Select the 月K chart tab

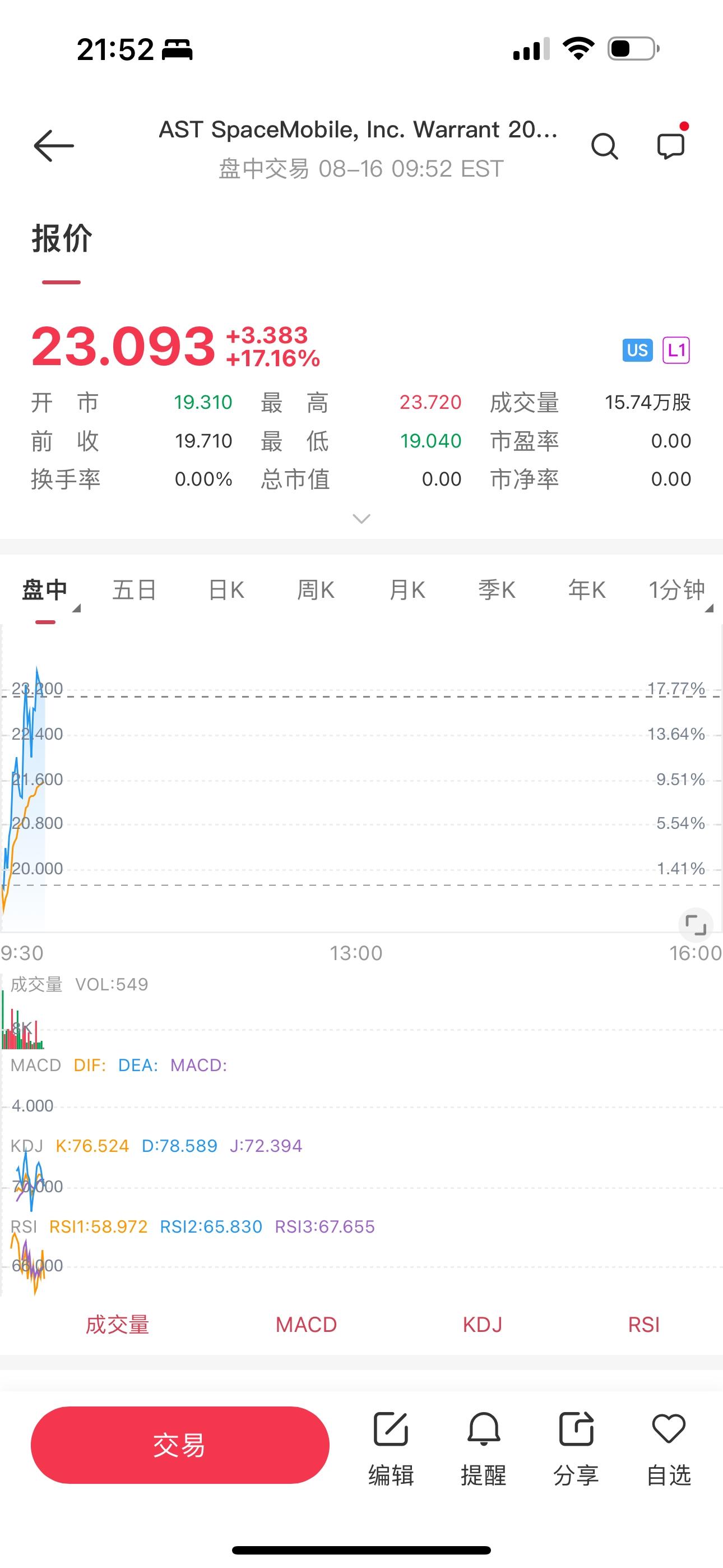click(406, 590)
